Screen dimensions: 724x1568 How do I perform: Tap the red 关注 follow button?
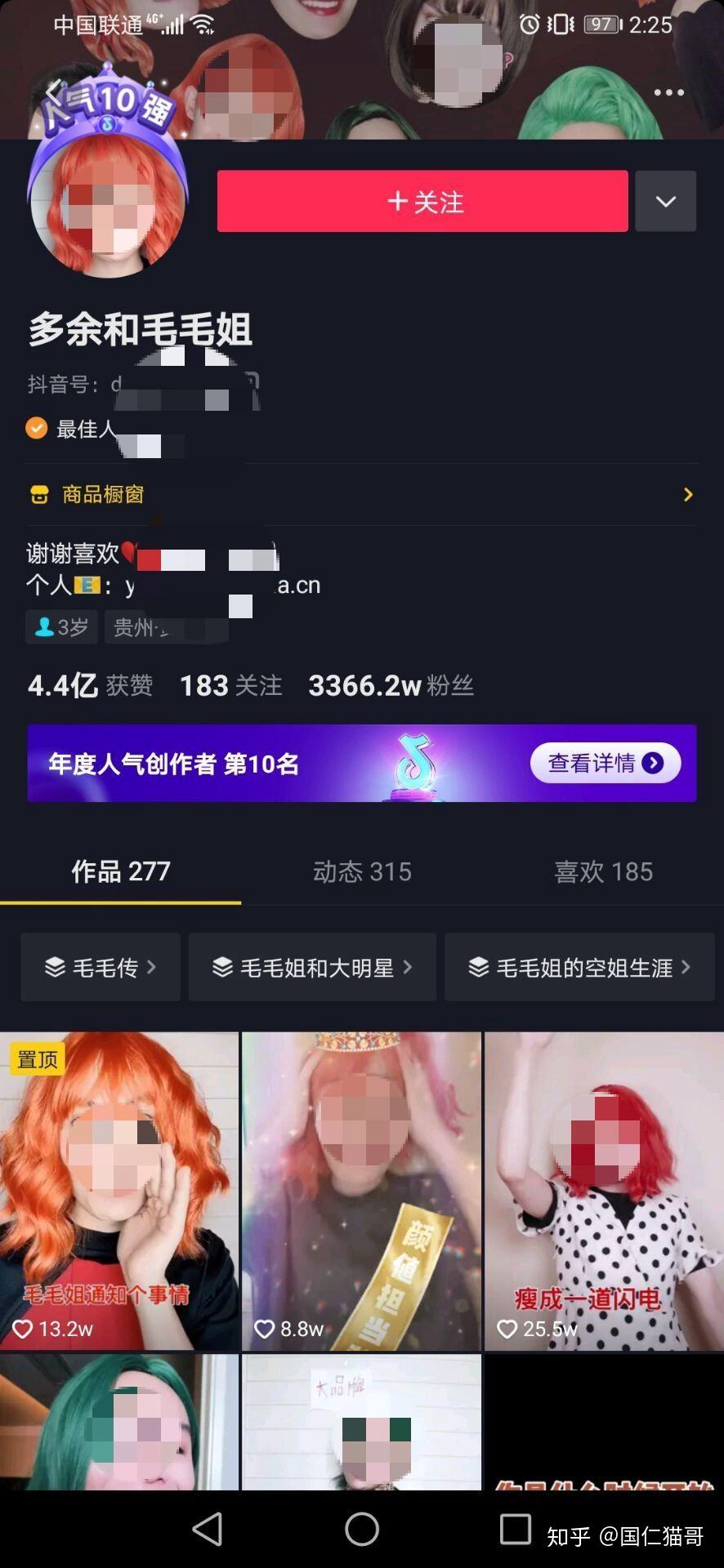click(x=422, y=201)
